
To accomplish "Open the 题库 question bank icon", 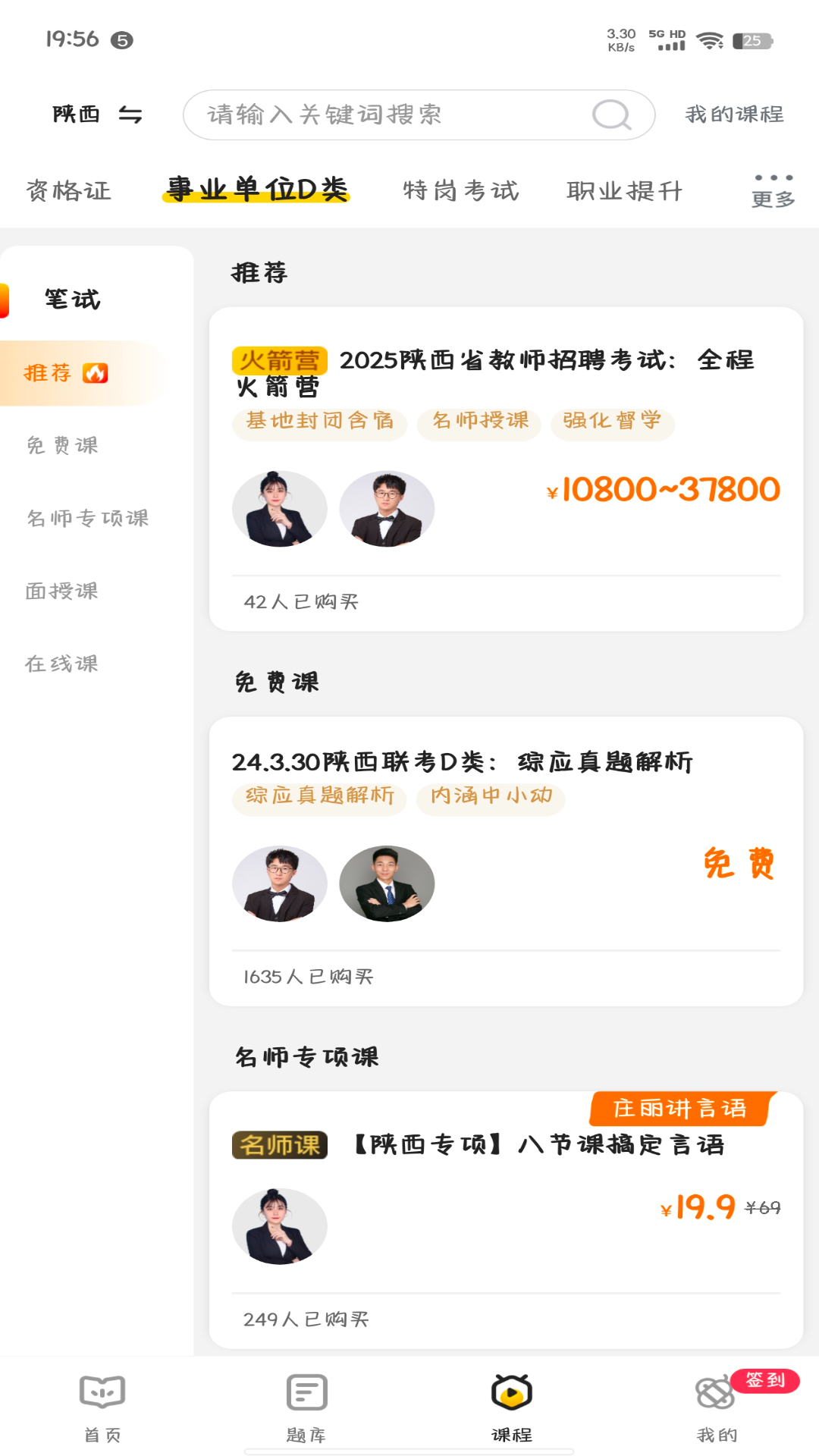I will 304,1392.
